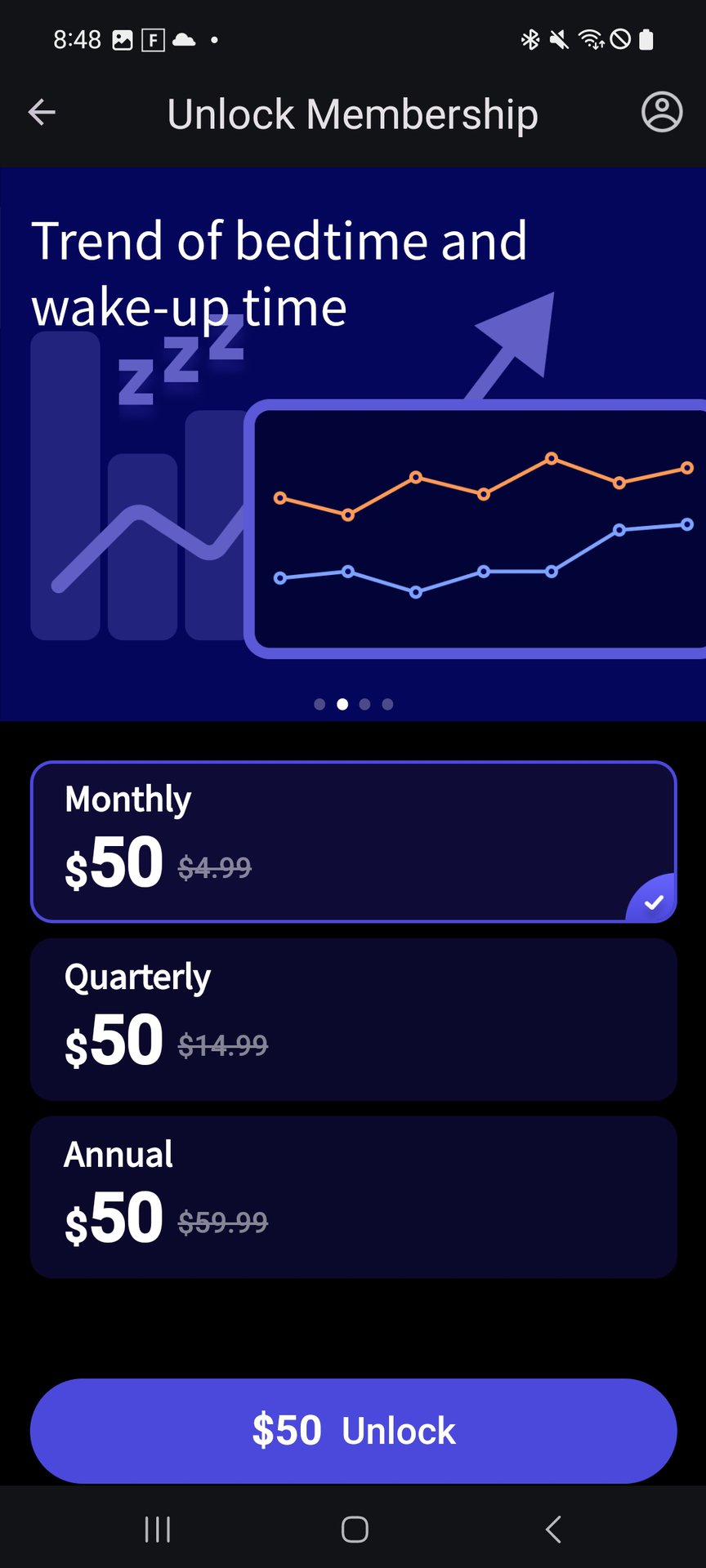Pick the Annual membership plan
Viewport: 706px width, 1568px height.
coord(353,1196)
